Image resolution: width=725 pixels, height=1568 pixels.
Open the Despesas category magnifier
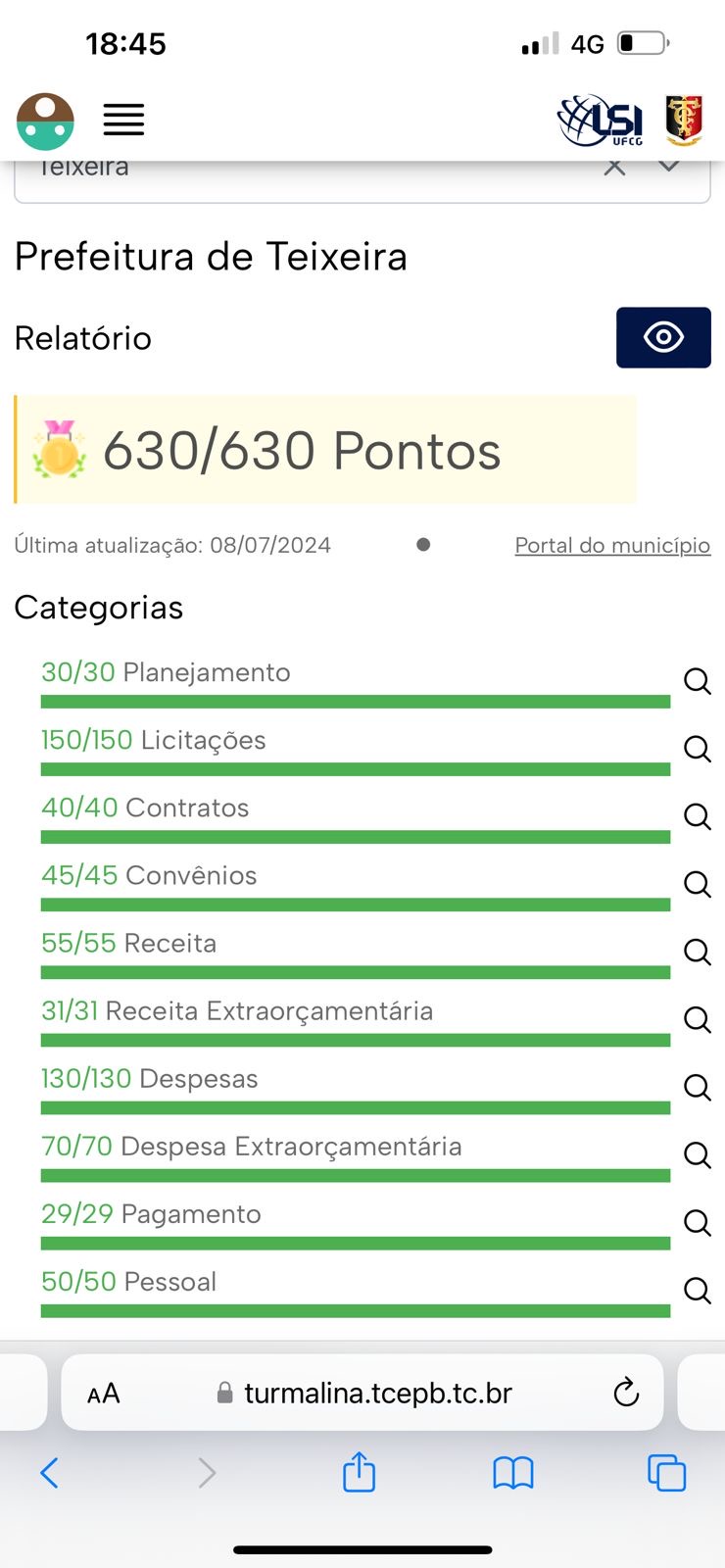pos(697,1087)
